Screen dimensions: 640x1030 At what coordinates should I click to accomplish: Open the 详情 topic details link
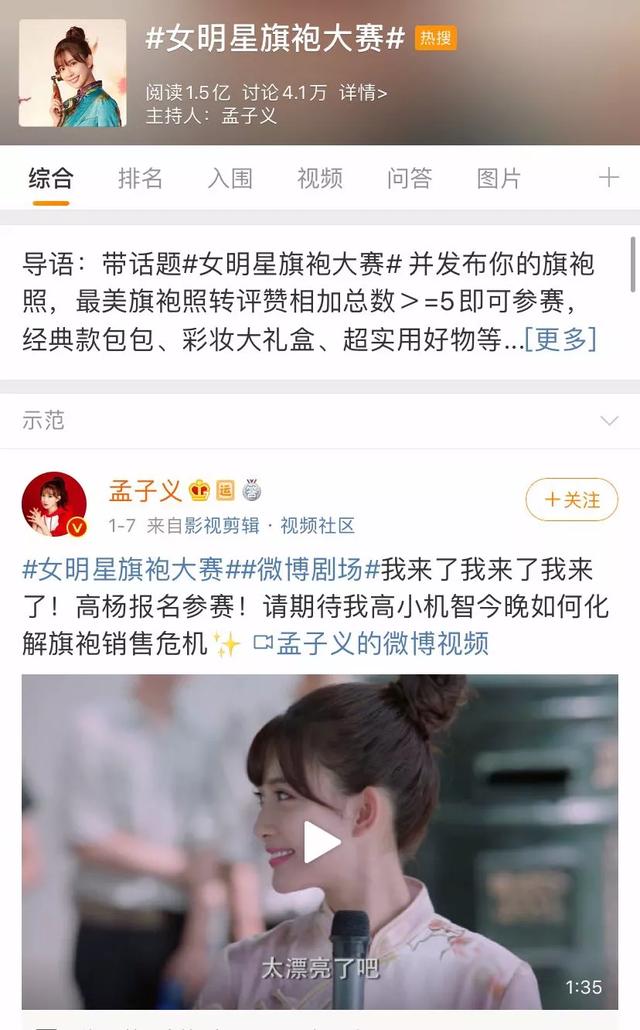[363, 92]
